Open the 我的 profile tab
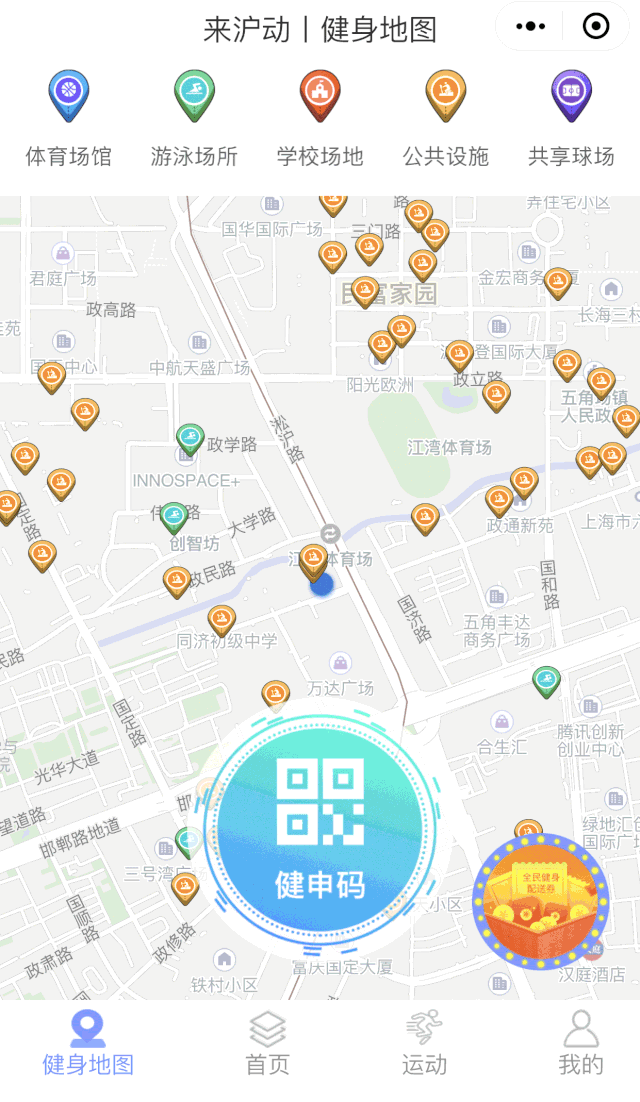Viewport: 640px width, 1102px height. click(x=581, y=1043)
